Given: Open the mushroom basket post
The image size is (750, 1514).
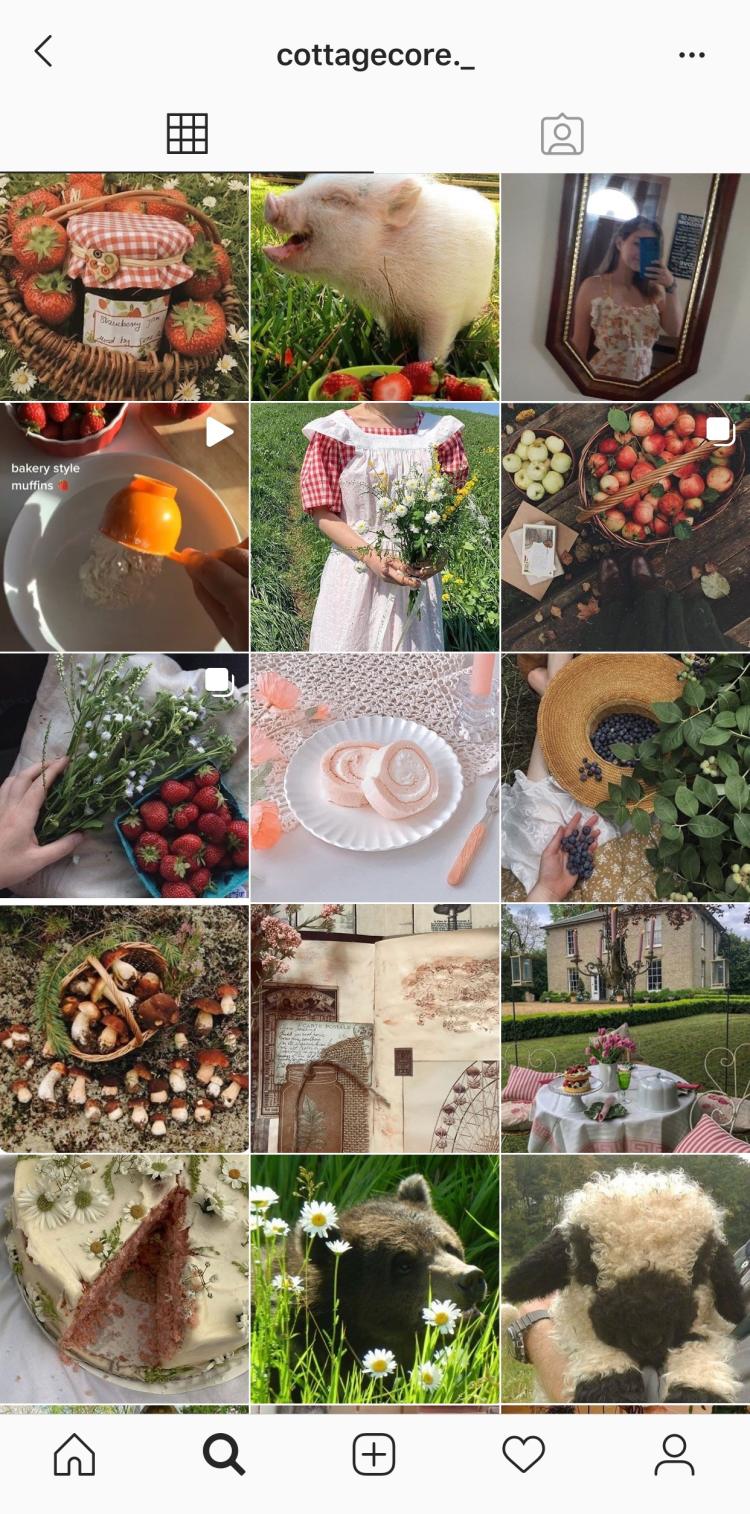Looking at the screenshot, I should pyautogui.click(x=124, y=1028).
